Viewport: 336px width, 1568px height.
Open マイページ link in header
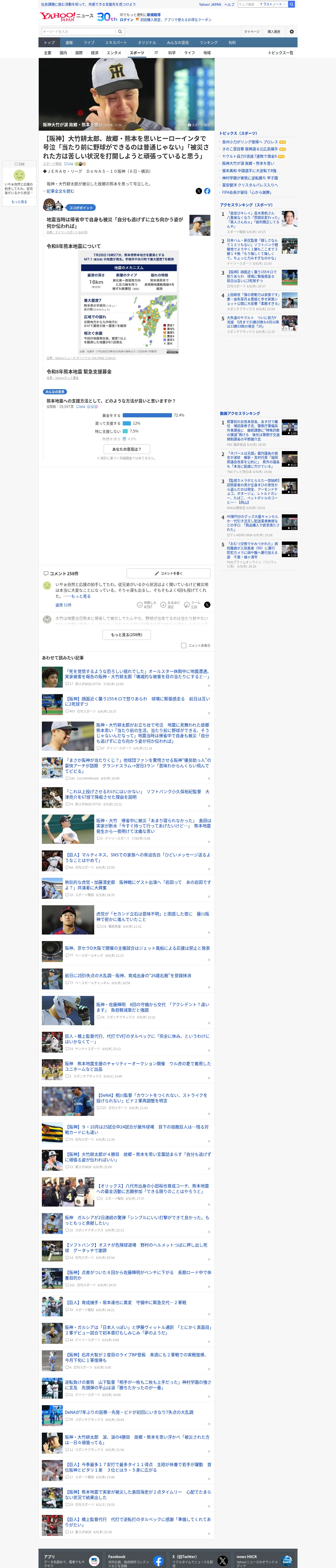(252, 32)
